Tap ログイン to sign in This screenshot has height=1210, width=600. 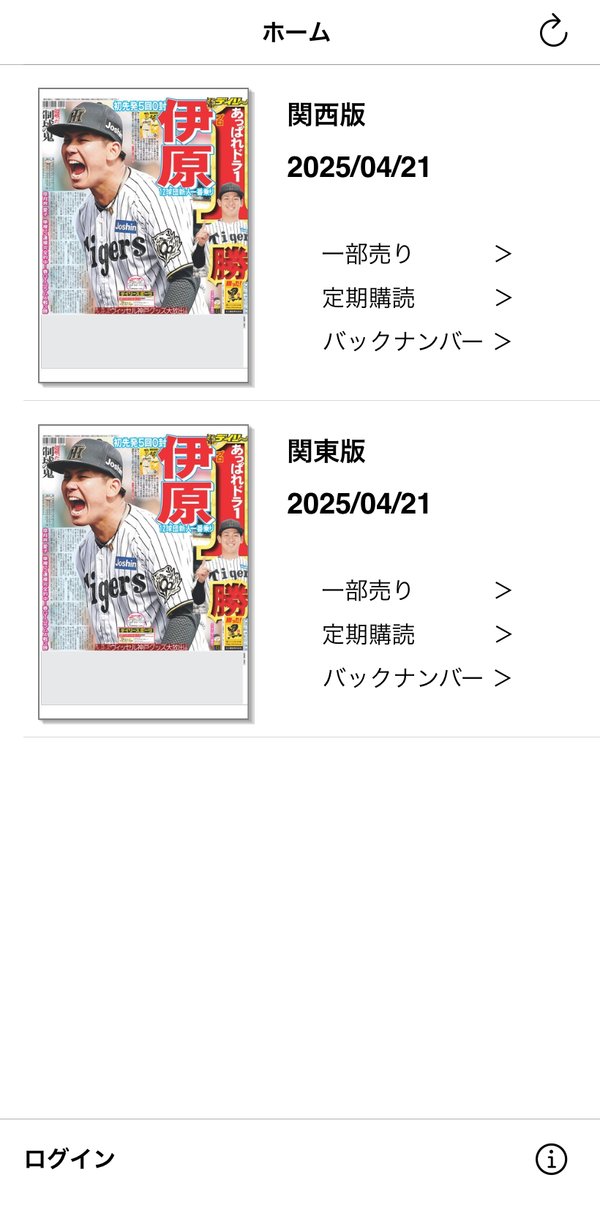70,1159
